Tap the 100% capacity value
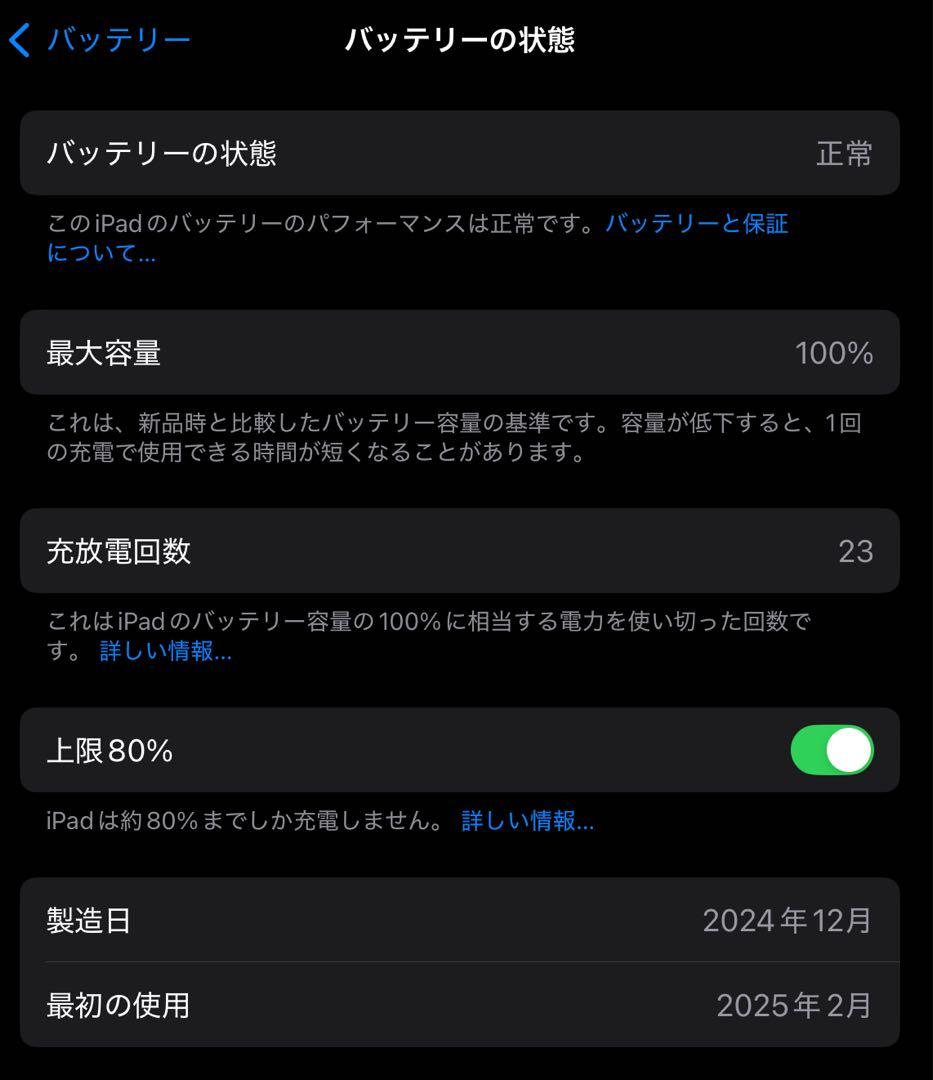The width and height of the screenshot is (933, 1080). (834, 352)
